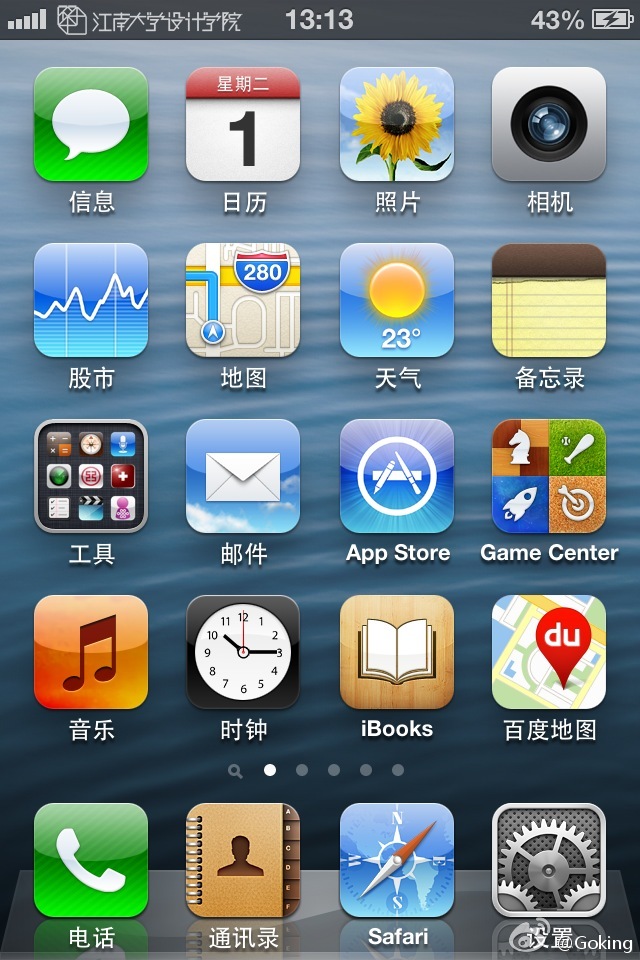Launch the 照片 photos app

point(397,124)
